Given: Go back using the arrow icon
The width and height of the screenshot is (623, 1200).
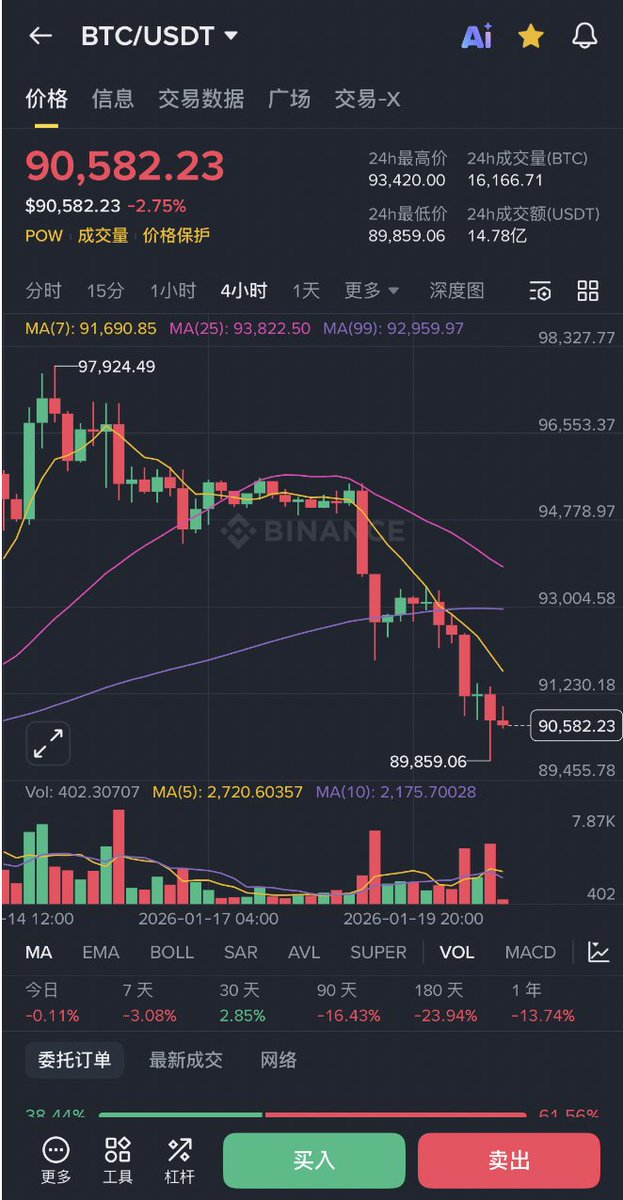Looking at the screenshot, I should (x=40, y=37).
